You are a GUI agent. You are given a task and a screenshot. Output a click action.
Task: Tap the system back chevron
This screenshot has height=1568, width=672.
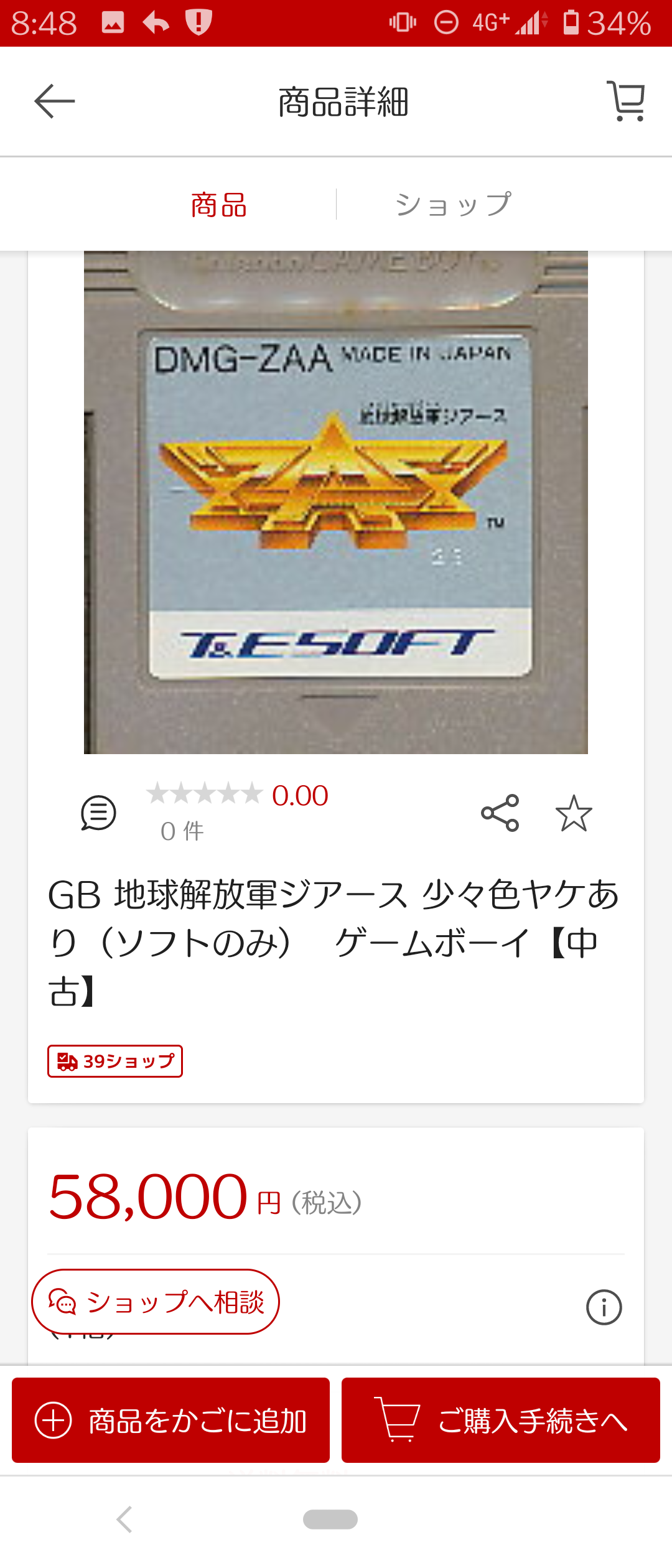tap(124, 1519)
